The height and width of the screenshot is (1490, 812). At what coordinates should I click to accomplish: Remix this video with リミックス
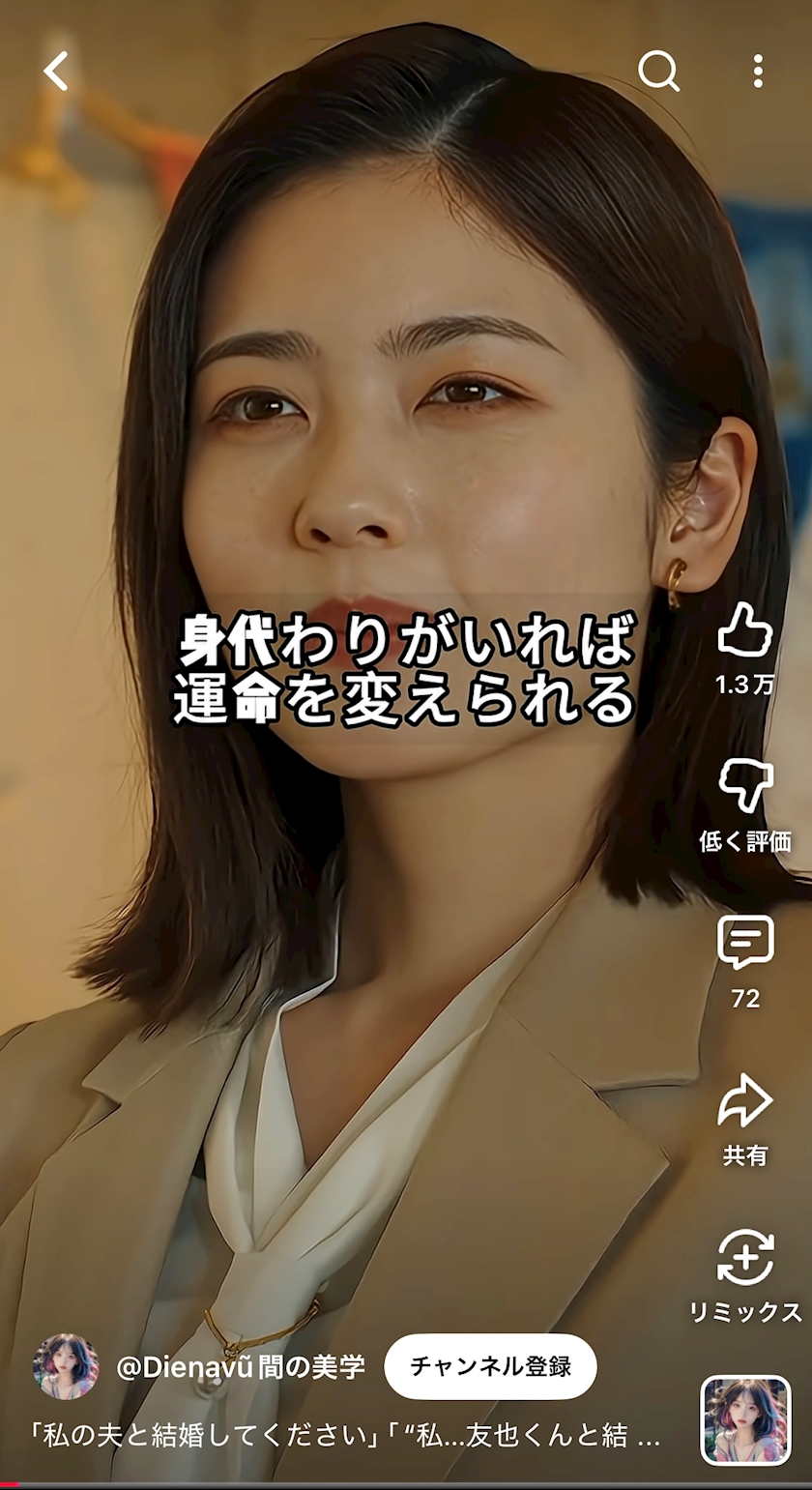coord(745,1259)
